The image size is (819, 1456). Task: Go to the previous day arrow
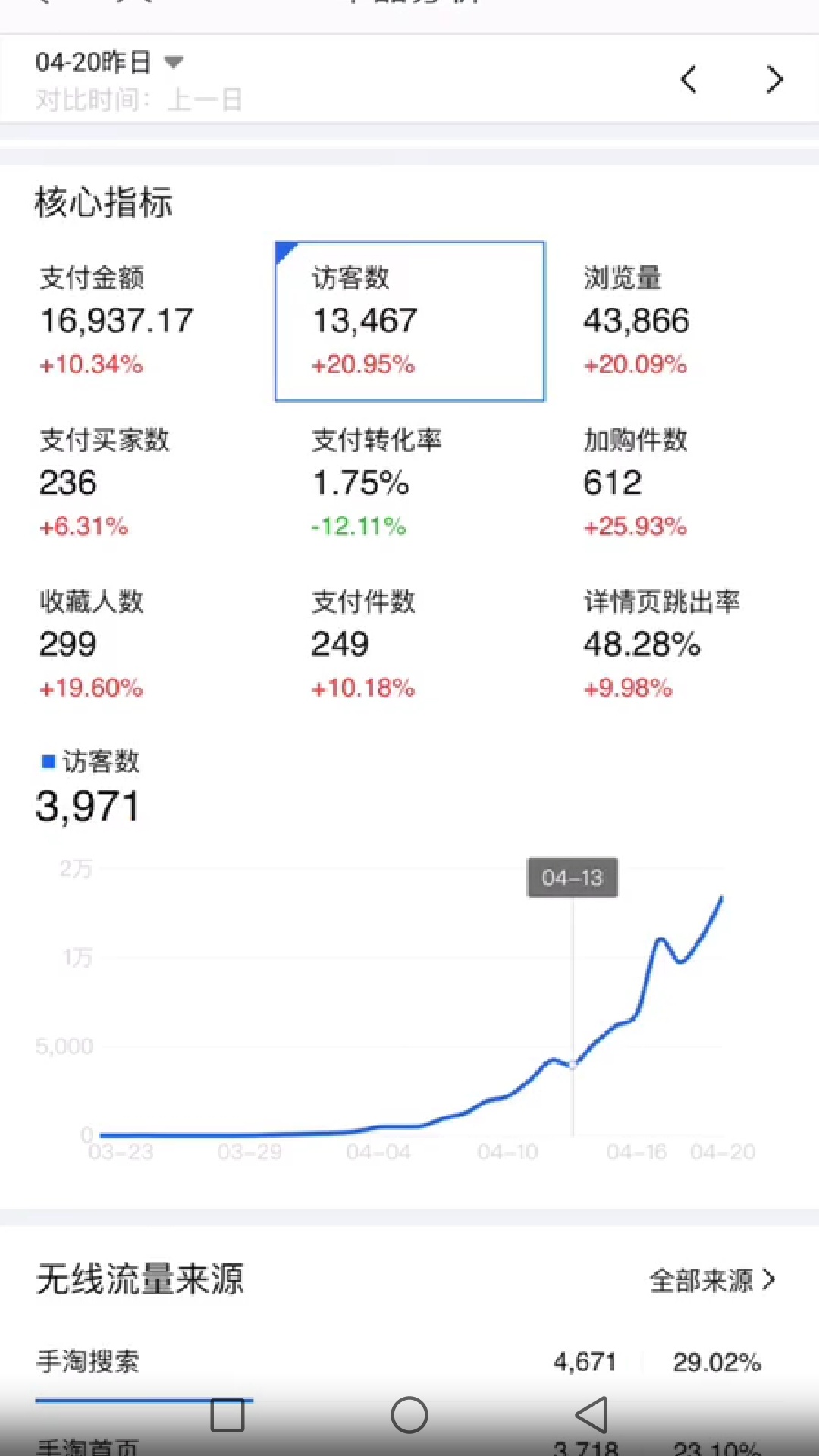tap(689, 80)
